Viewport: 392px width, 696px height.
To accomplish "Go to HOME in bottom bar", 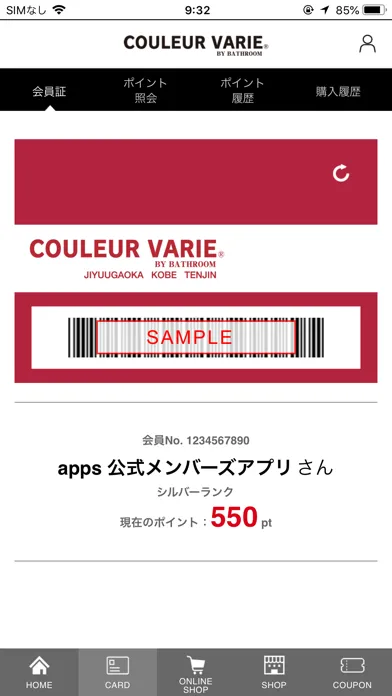I will (39, 672).
